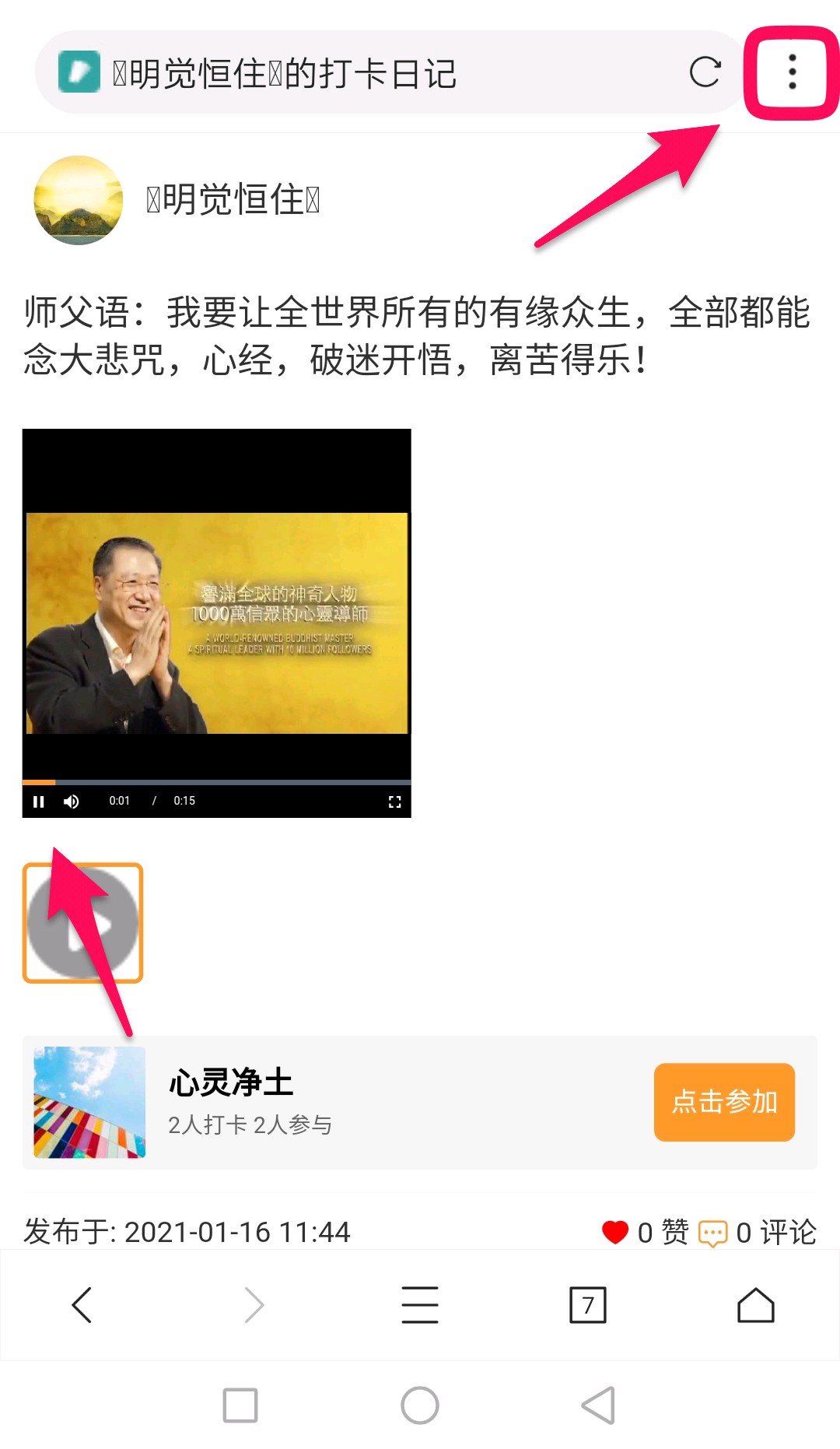
Task: Open recent apps from the system bar
Action: [x=240, y=1405]
